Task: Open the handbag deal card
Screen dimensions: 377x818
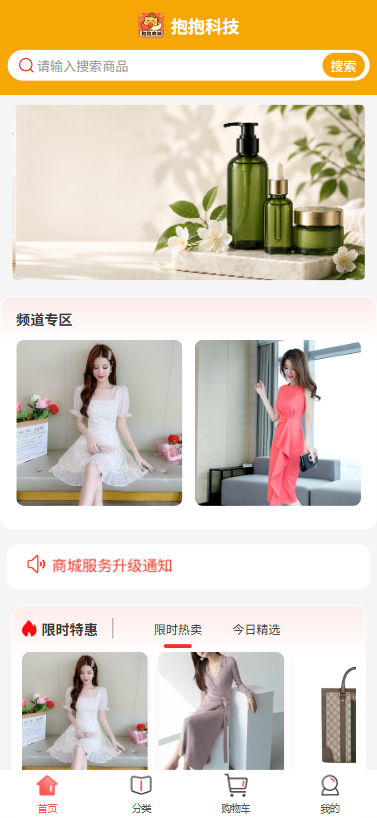Action: 329,711
